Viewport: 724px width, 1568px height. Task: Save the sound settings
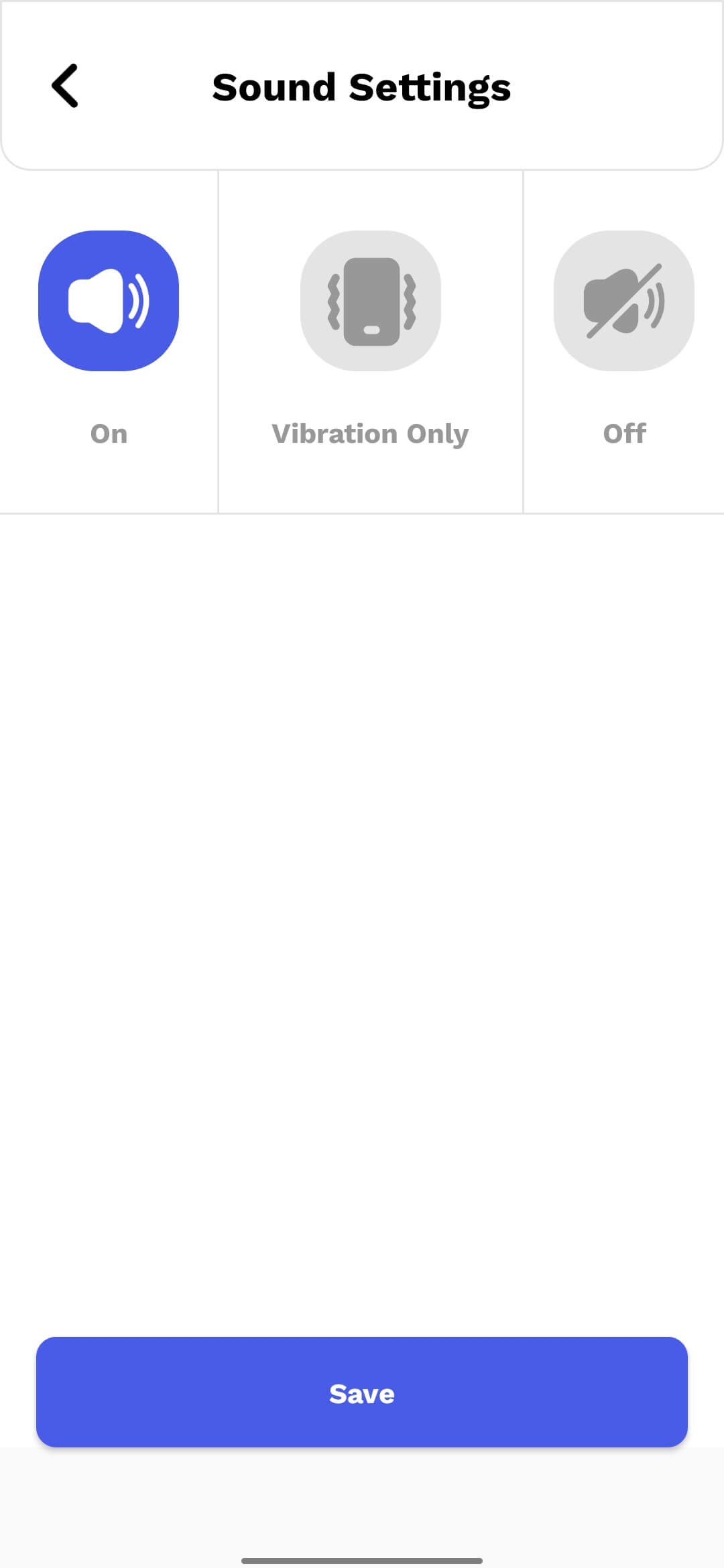point(362,1393)
